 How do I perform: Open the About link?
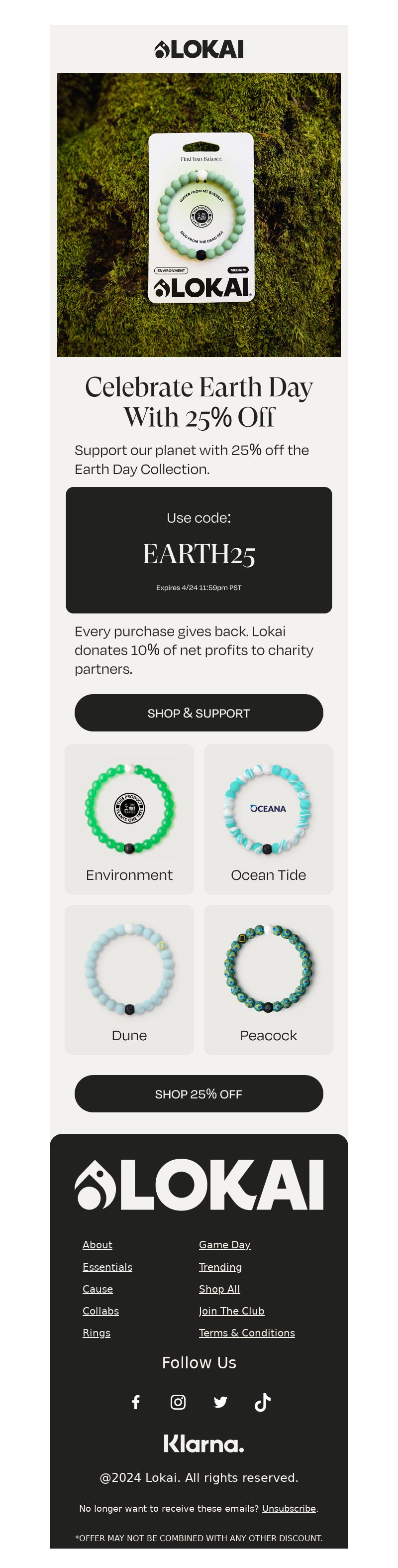click(98, 1245)
